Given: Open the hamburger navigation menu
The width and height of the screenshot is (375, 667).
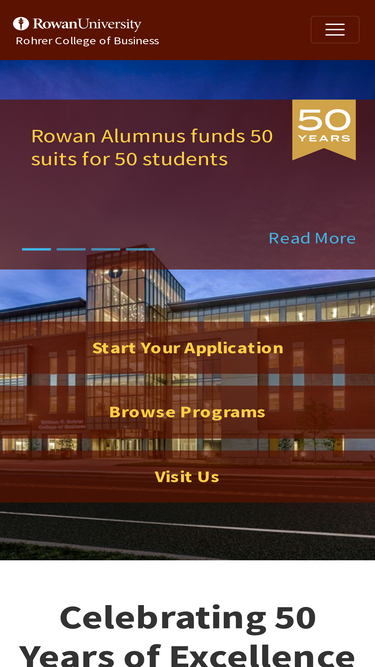Looking at the screenshot, I should tap(335, 30).
